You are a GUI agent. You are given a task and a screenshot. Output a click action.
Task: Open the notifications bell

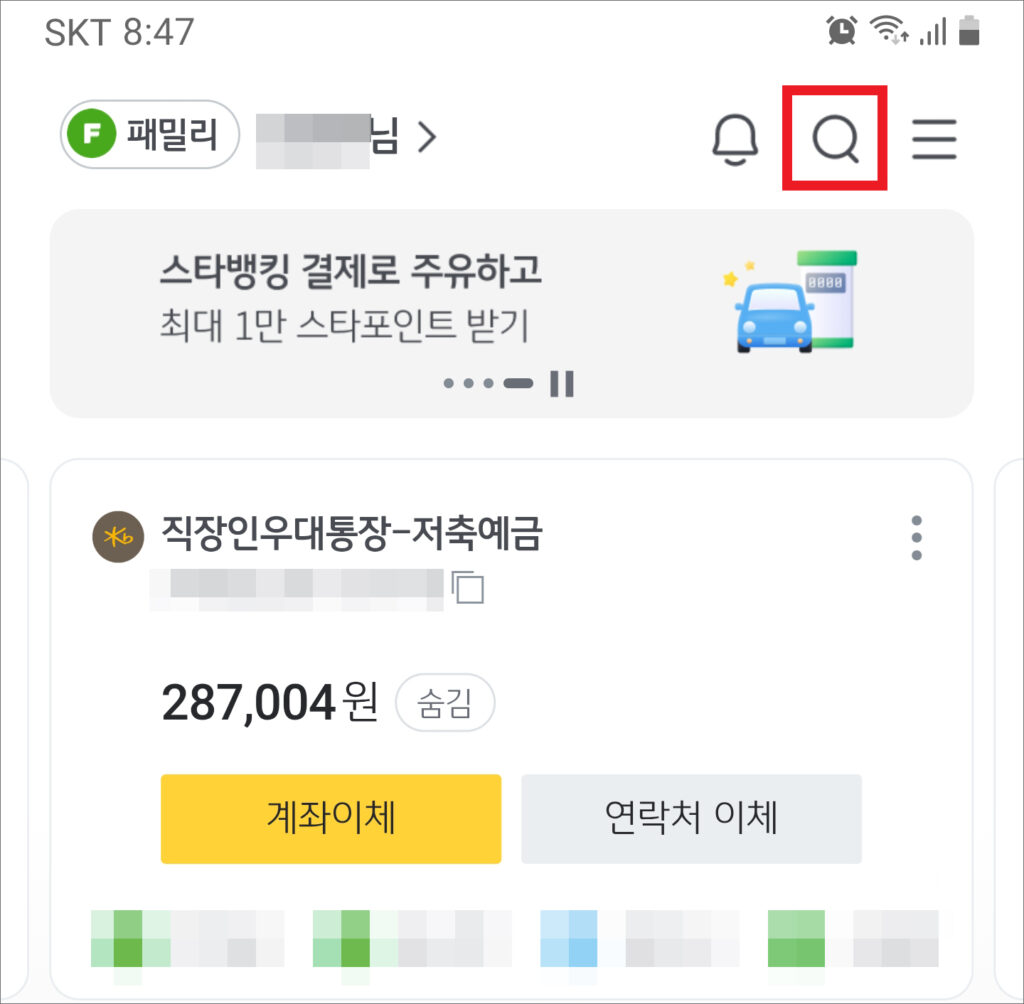735,139
